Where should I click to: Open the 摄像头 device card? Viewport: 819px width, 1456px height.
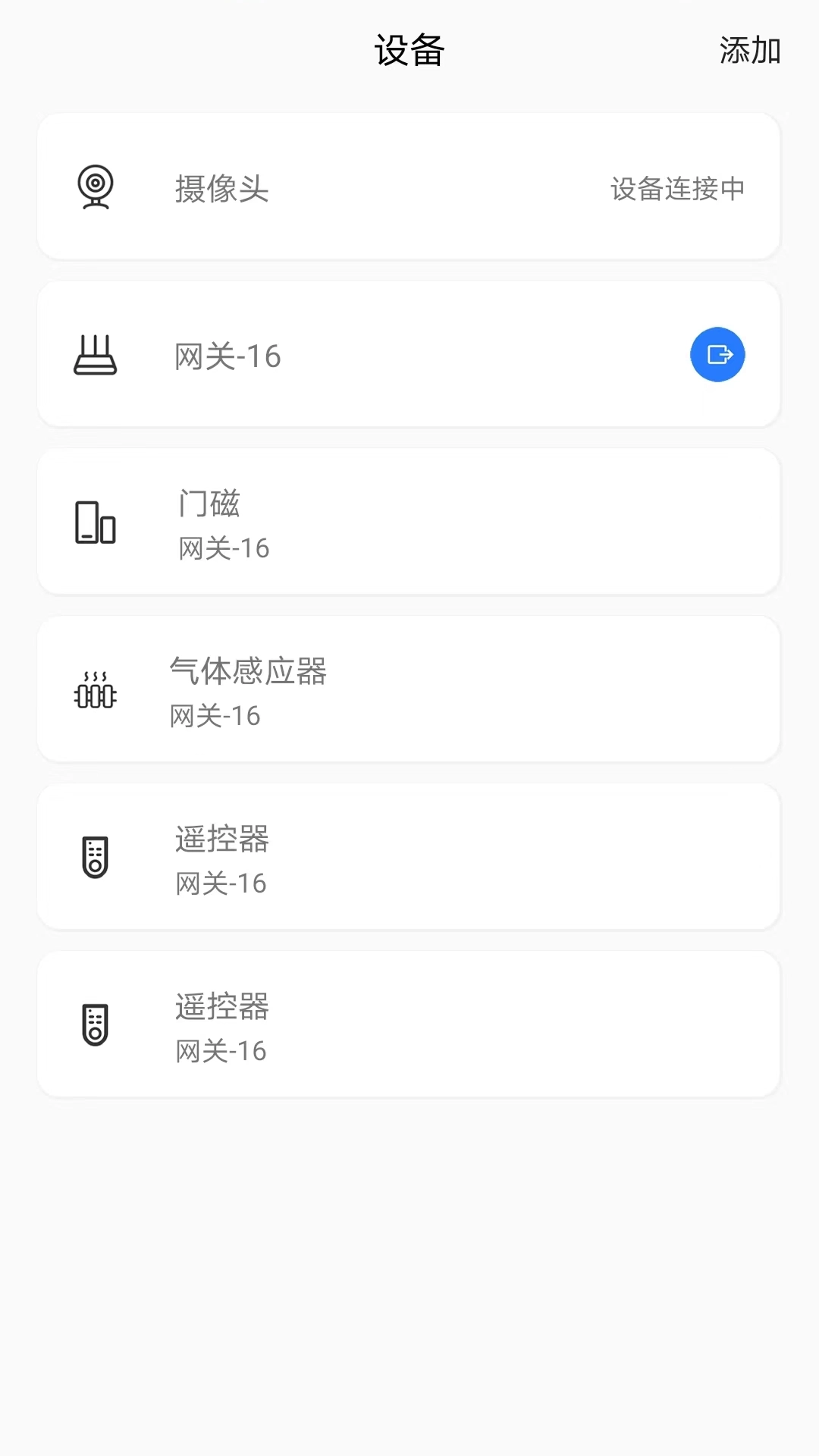coord(409,186)
